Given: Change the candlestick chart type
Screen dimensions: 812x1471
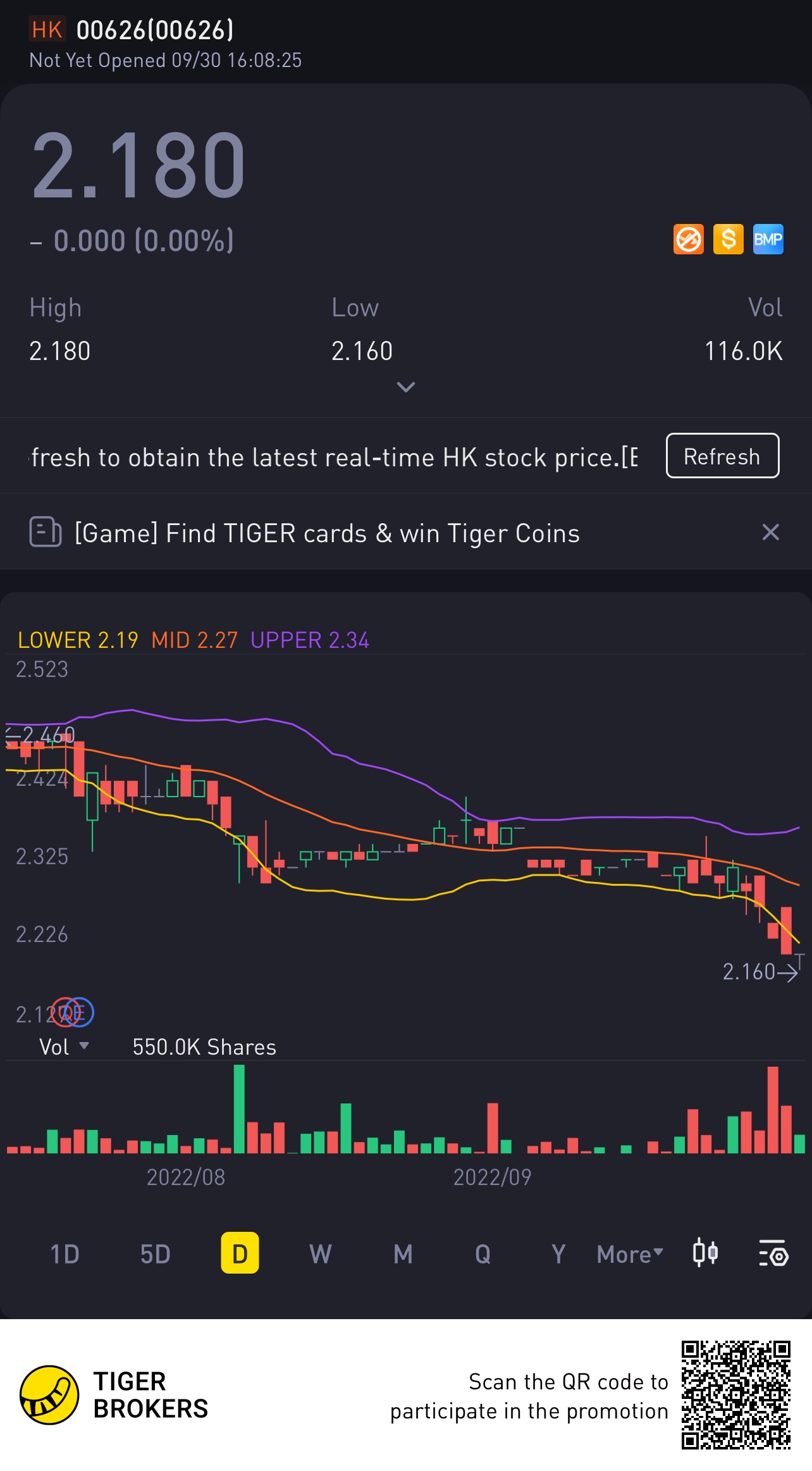Looking at the screenshot, I should (x=705, y=1253).
